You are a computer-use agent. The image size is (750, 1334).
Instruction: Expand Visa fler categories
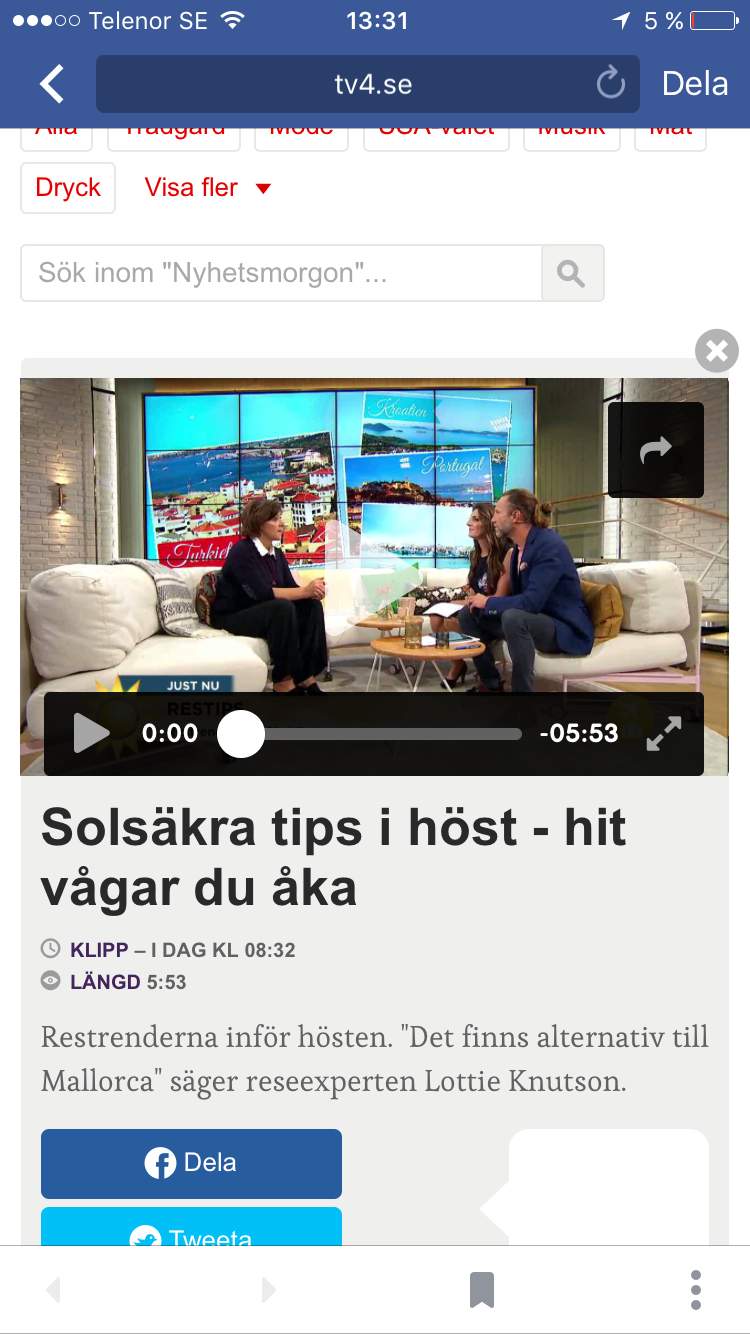(208, 188)
